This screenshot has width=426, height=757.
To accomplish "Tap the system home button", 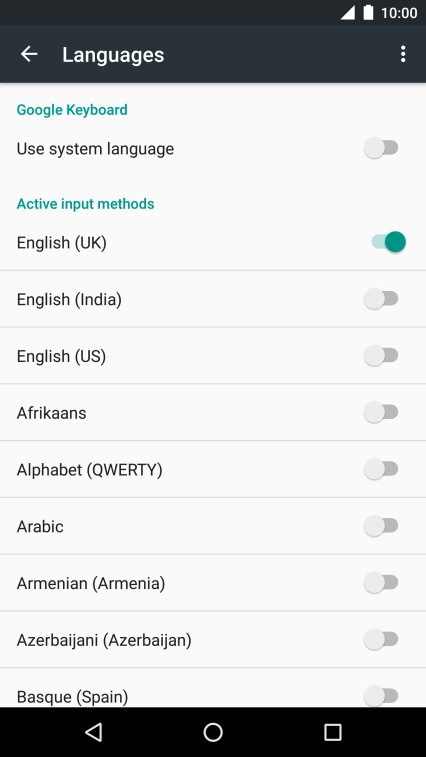I will point(213,732).
